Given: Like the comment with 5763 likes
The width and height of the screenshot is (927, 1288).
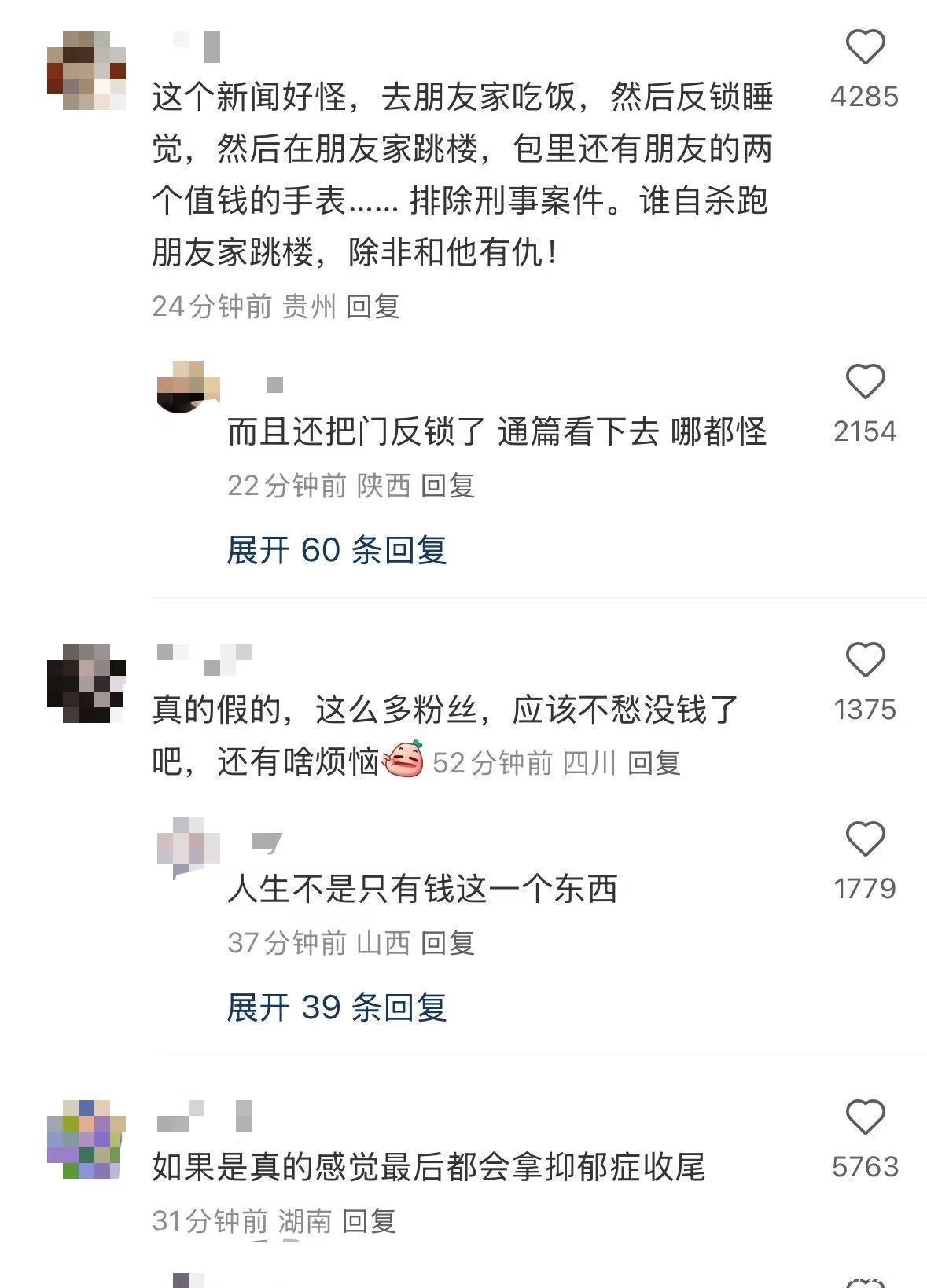Looking at the screenshot, I should tap(865, 1117).
